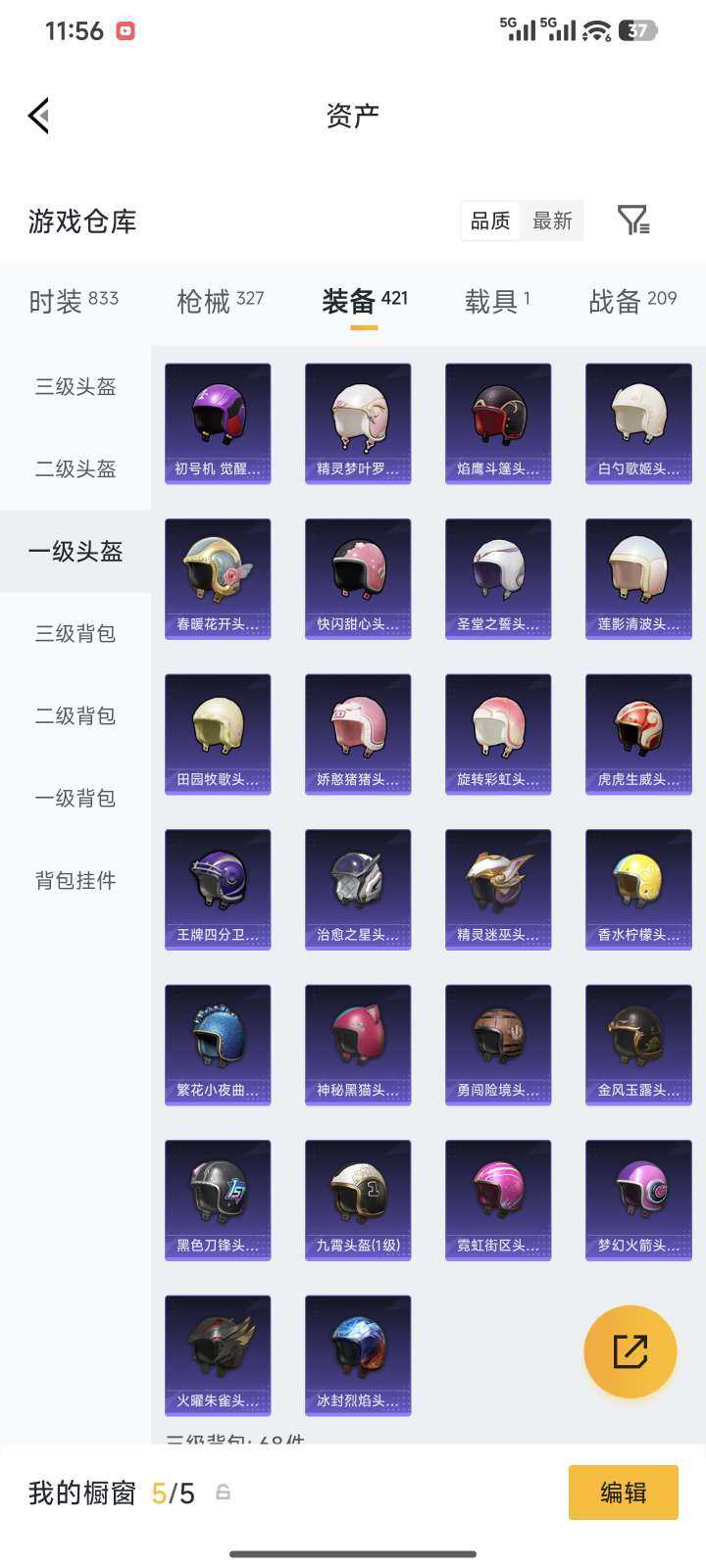
Task: Show the 三级背包 category
Action: (x=76, y=634)
